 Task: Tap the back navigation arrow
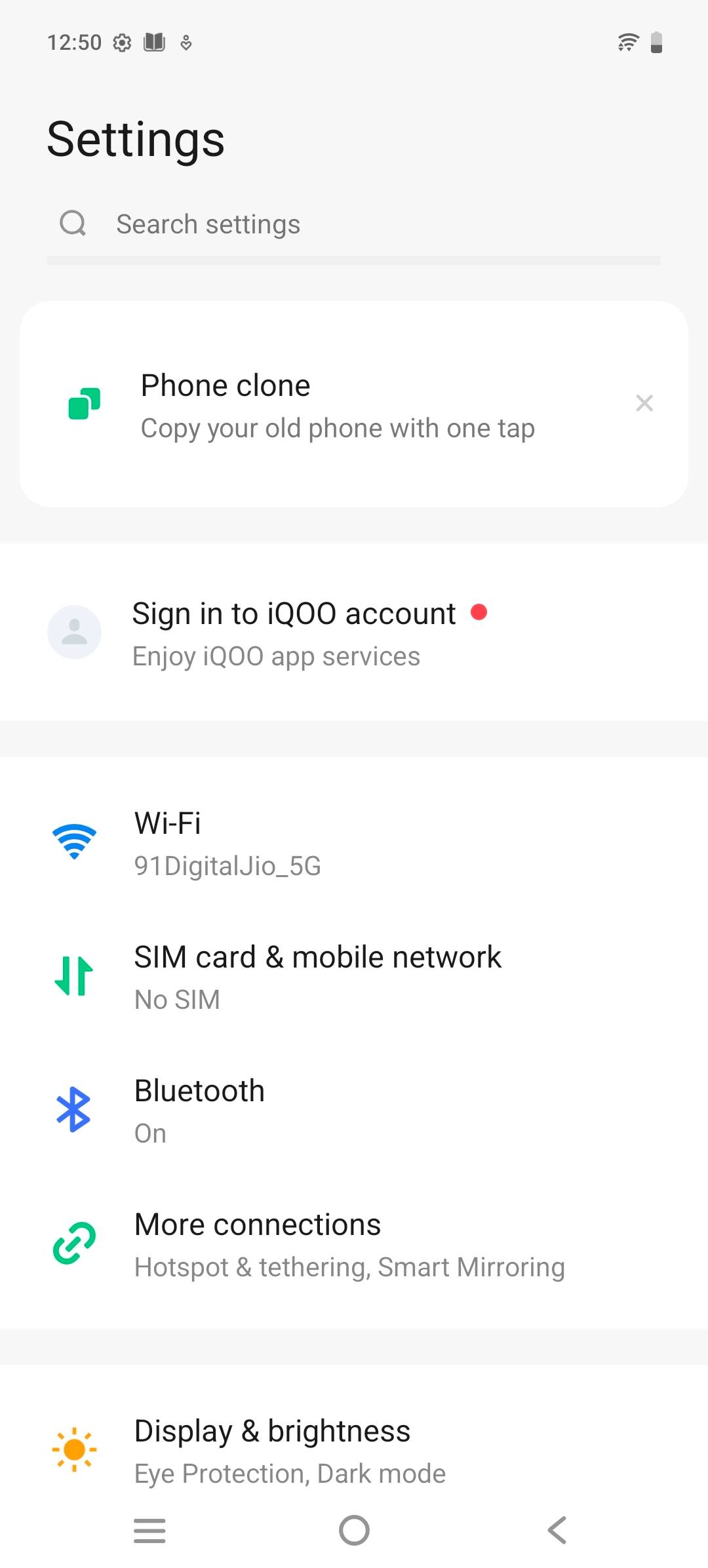[x=557, y=1530]
